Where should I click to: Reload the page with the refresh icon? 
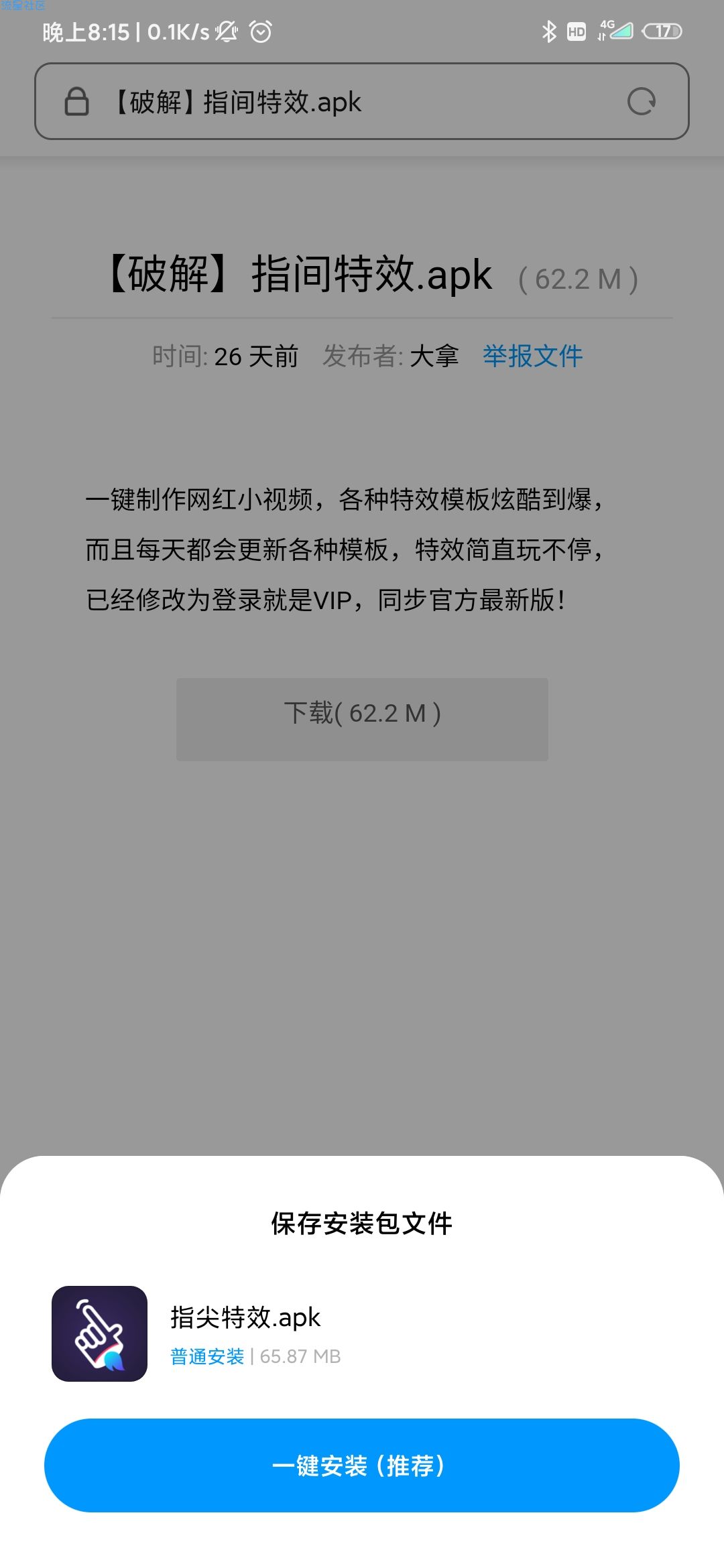pyautogui.click(x=641, y=102)
